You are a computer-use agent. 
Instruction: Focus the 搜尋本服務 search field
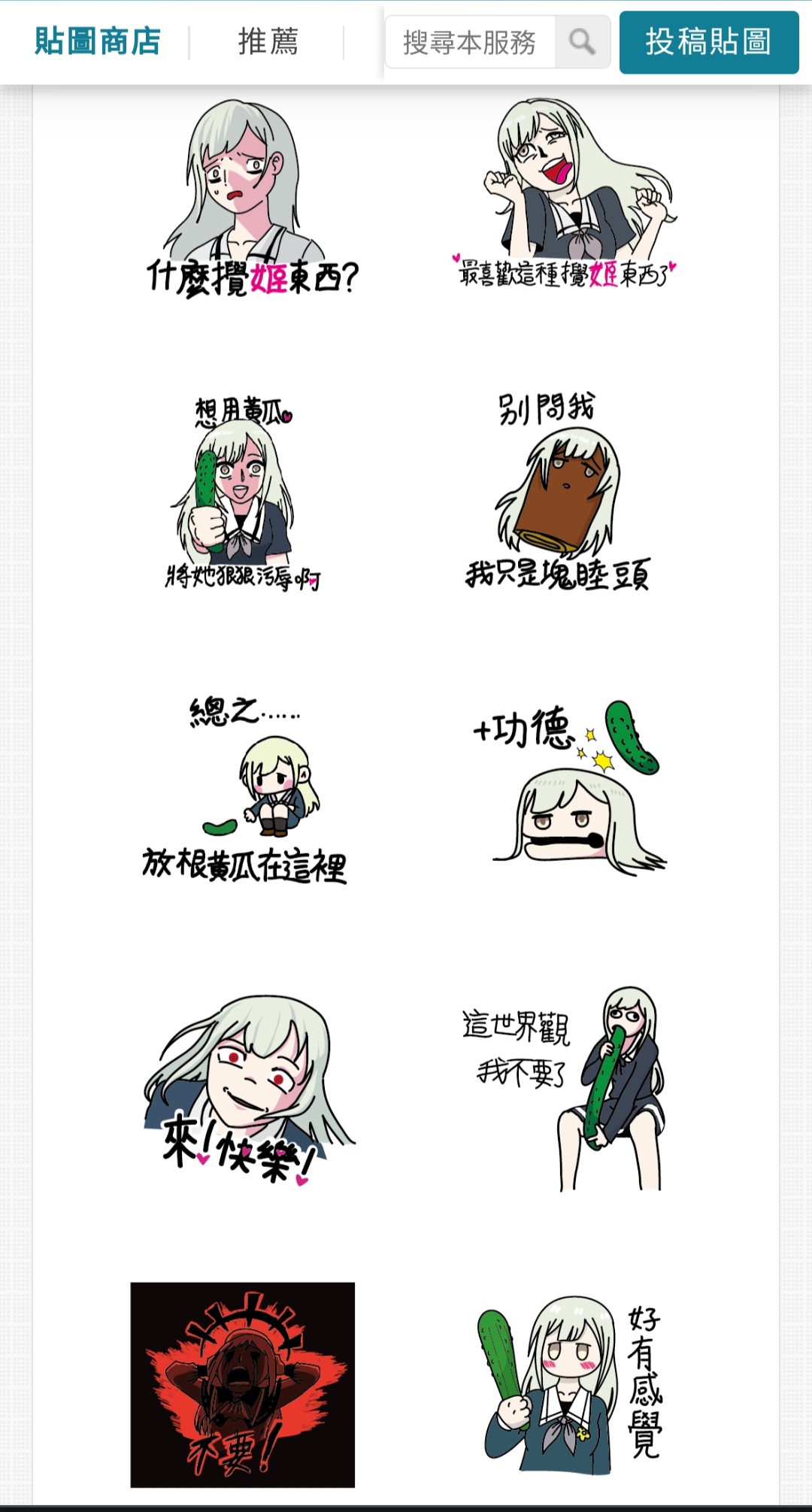[x=471, y=42]
